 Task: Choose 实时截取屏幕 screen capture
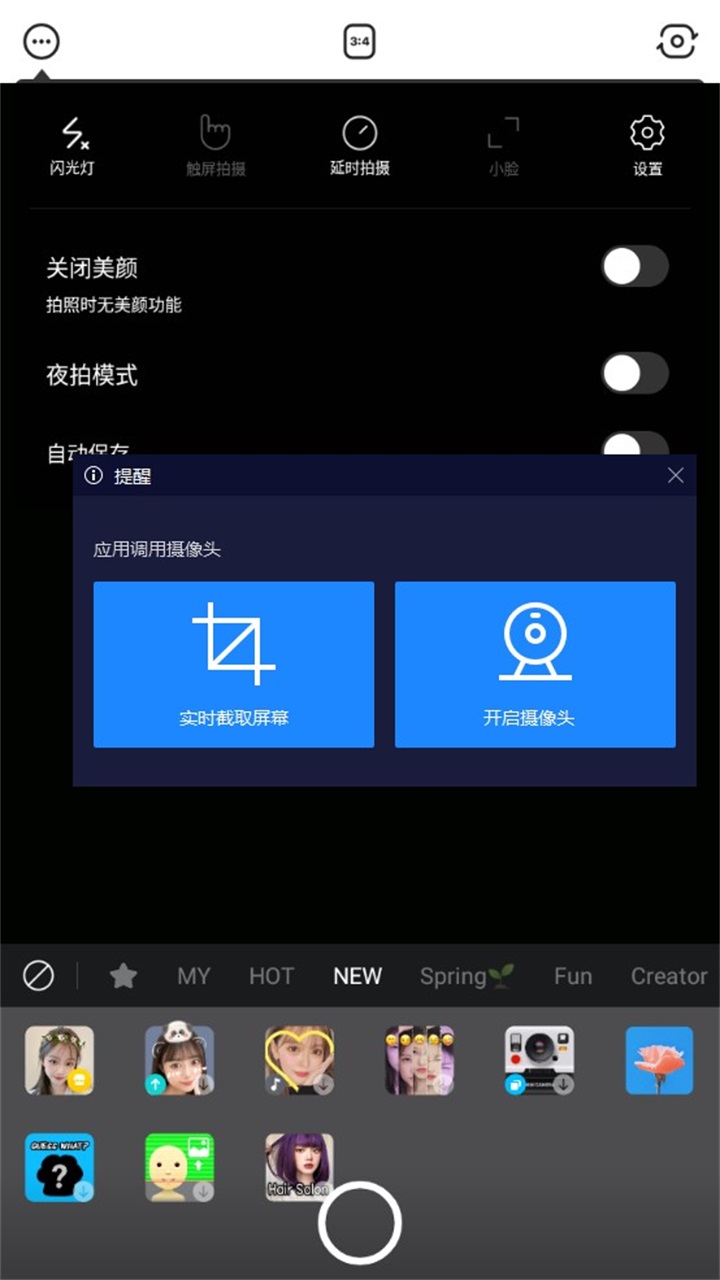click(234, 664)
